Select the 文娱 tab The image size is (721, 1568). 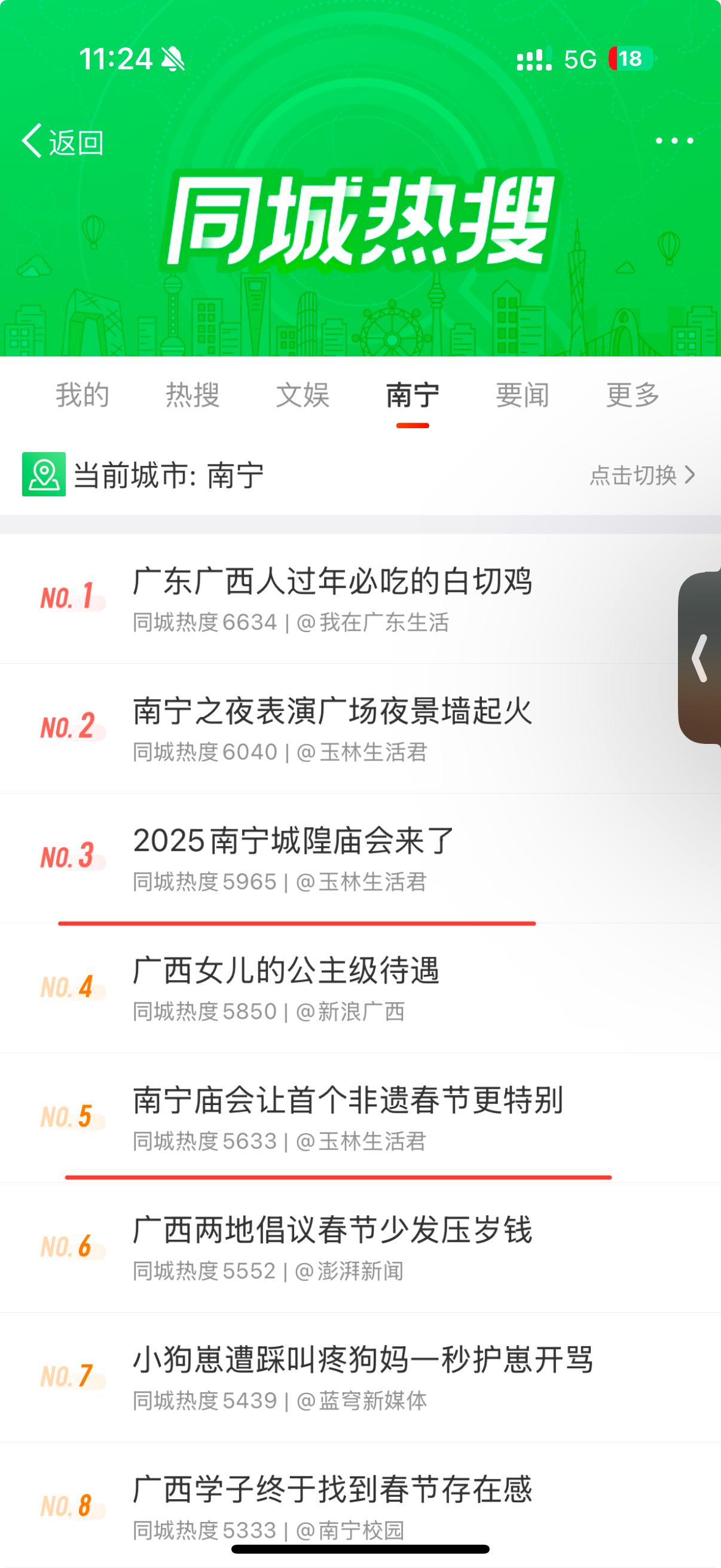303,395
